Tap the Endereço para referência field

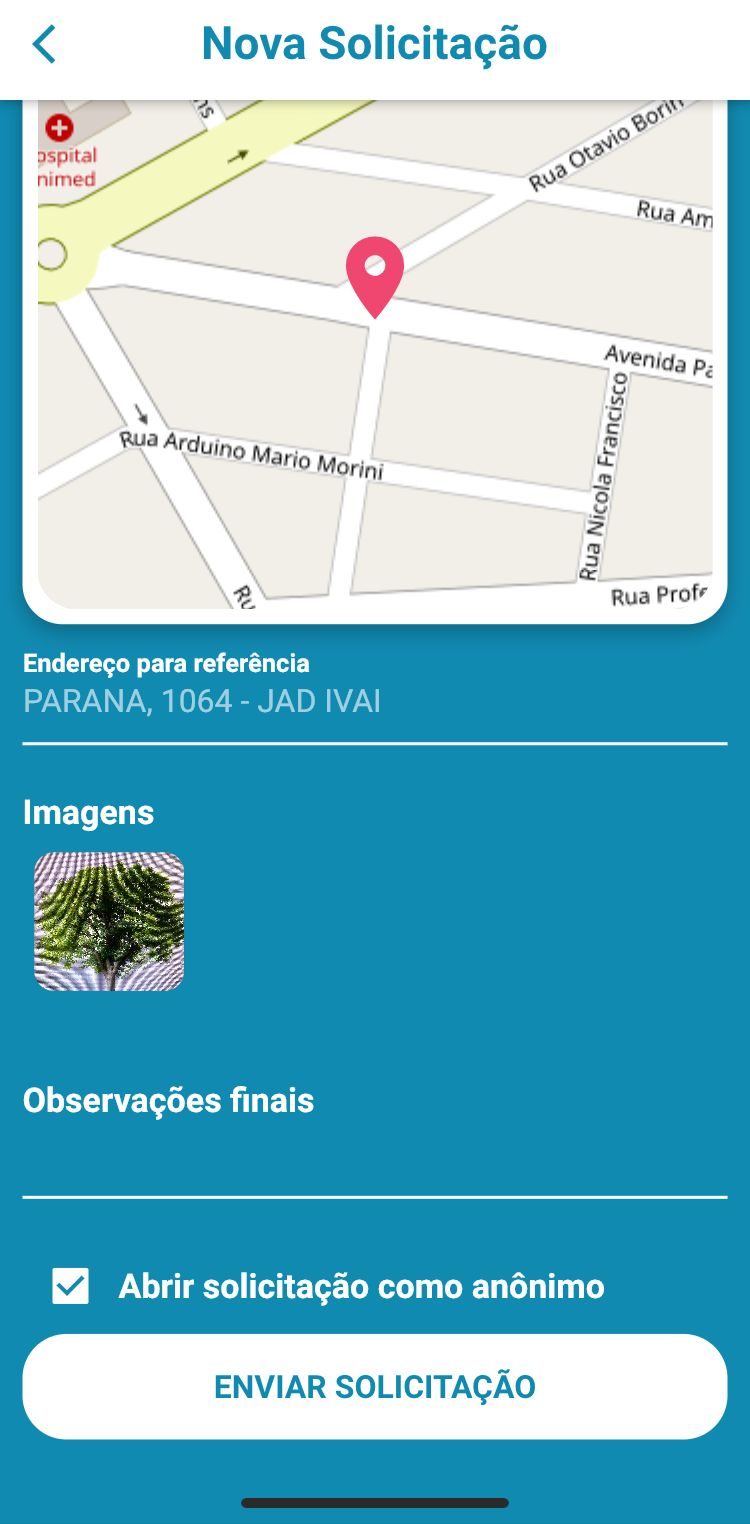[374, 701]
